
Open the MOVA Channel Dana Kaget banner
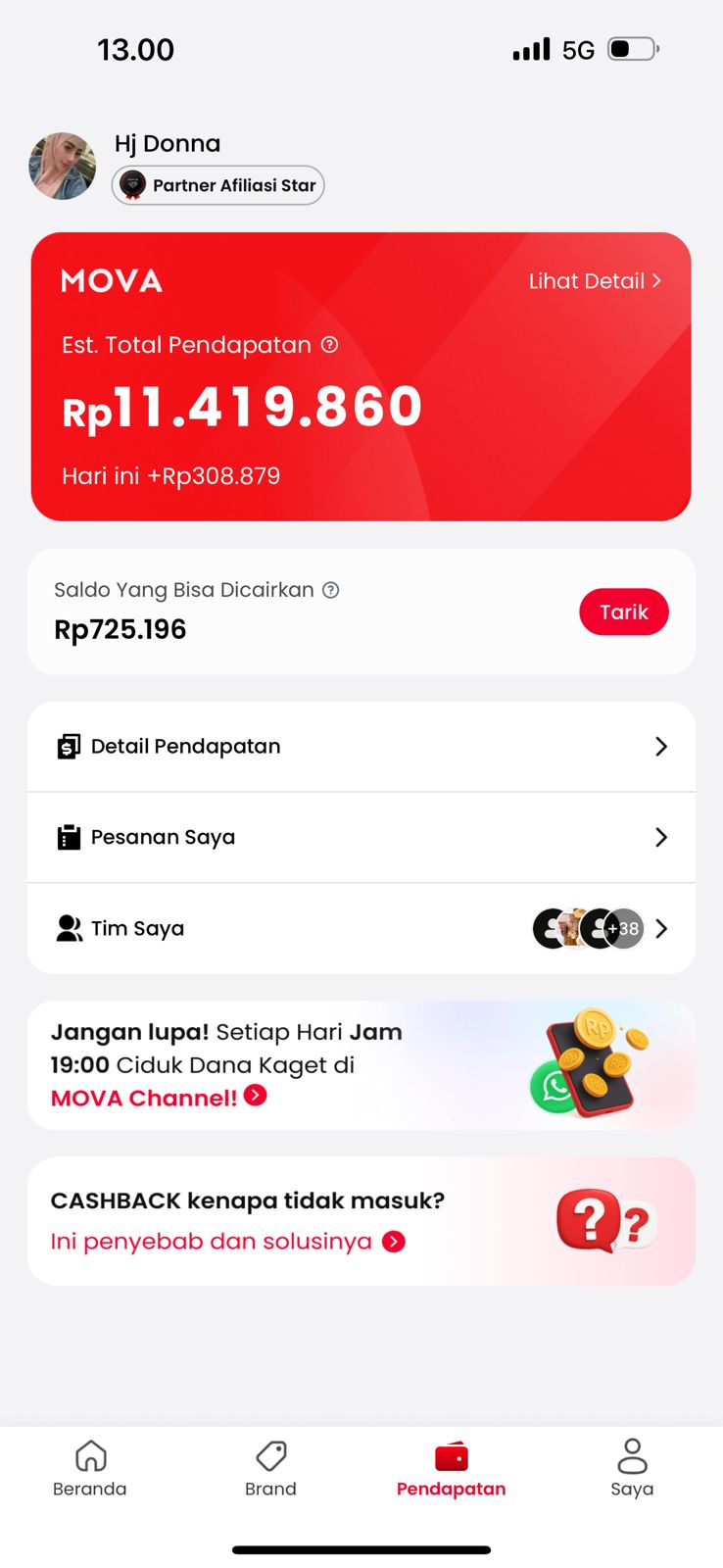click(x=361, y=1065)
